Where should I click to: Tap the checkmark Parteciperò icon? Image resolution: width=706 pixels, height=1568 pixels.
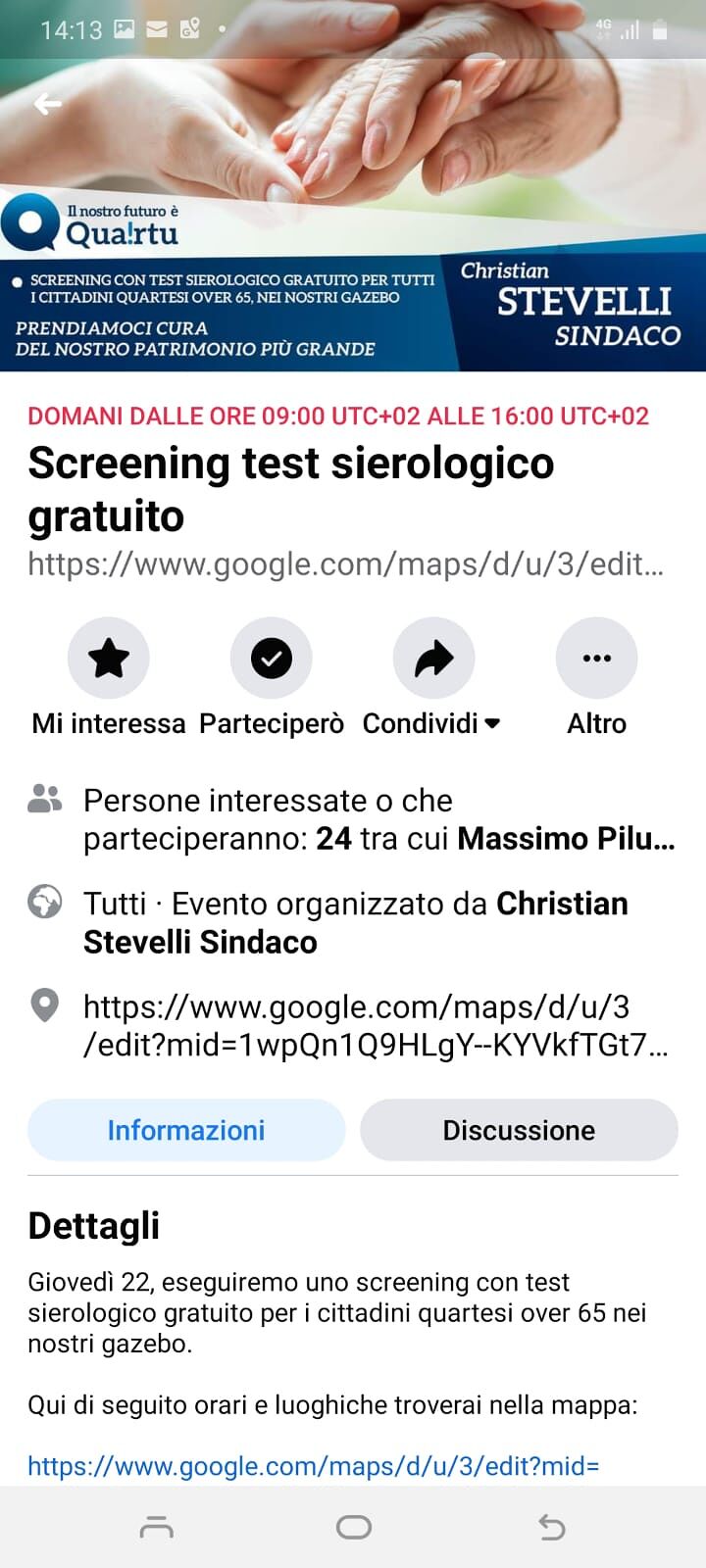pos(272,658)
